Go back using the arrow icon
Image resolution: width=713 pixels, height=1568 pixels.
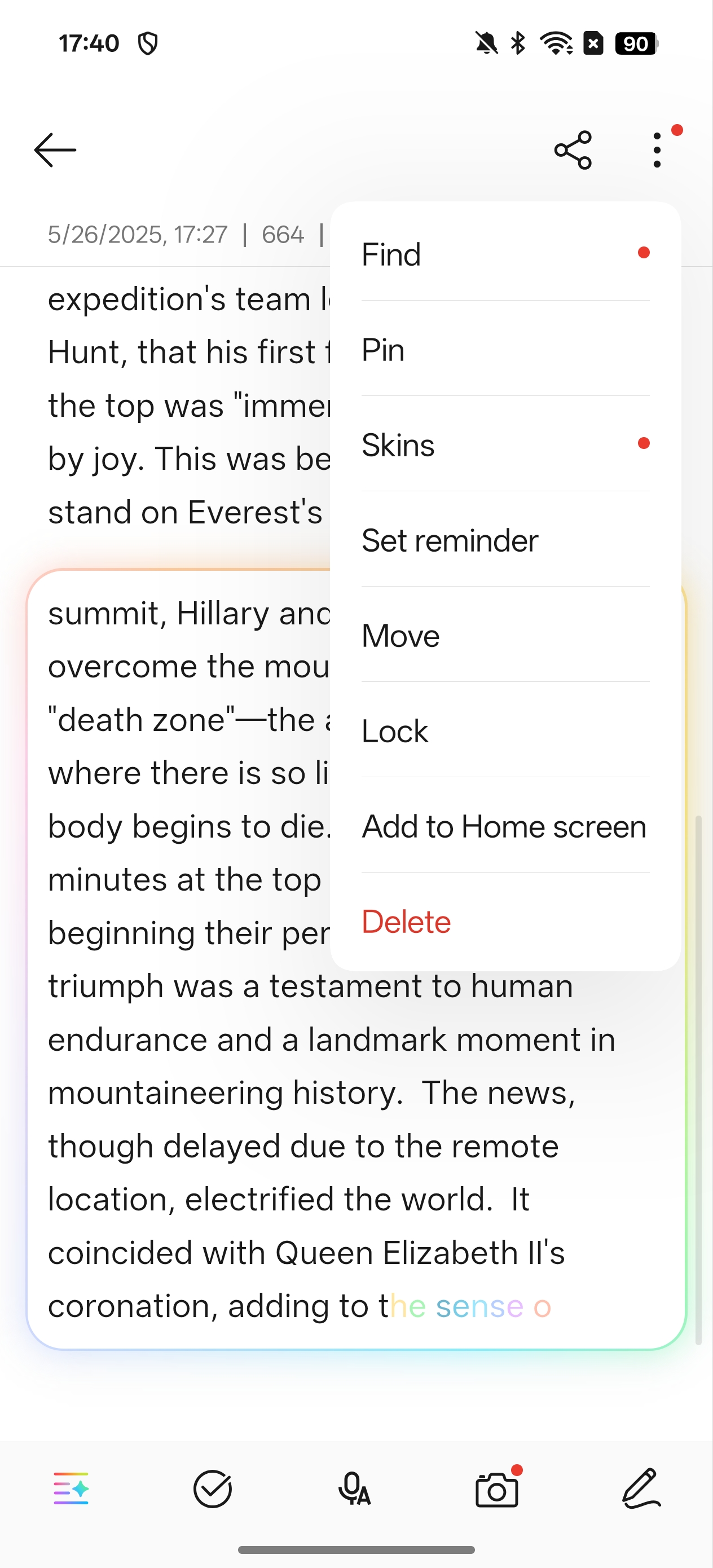point(55,149)
